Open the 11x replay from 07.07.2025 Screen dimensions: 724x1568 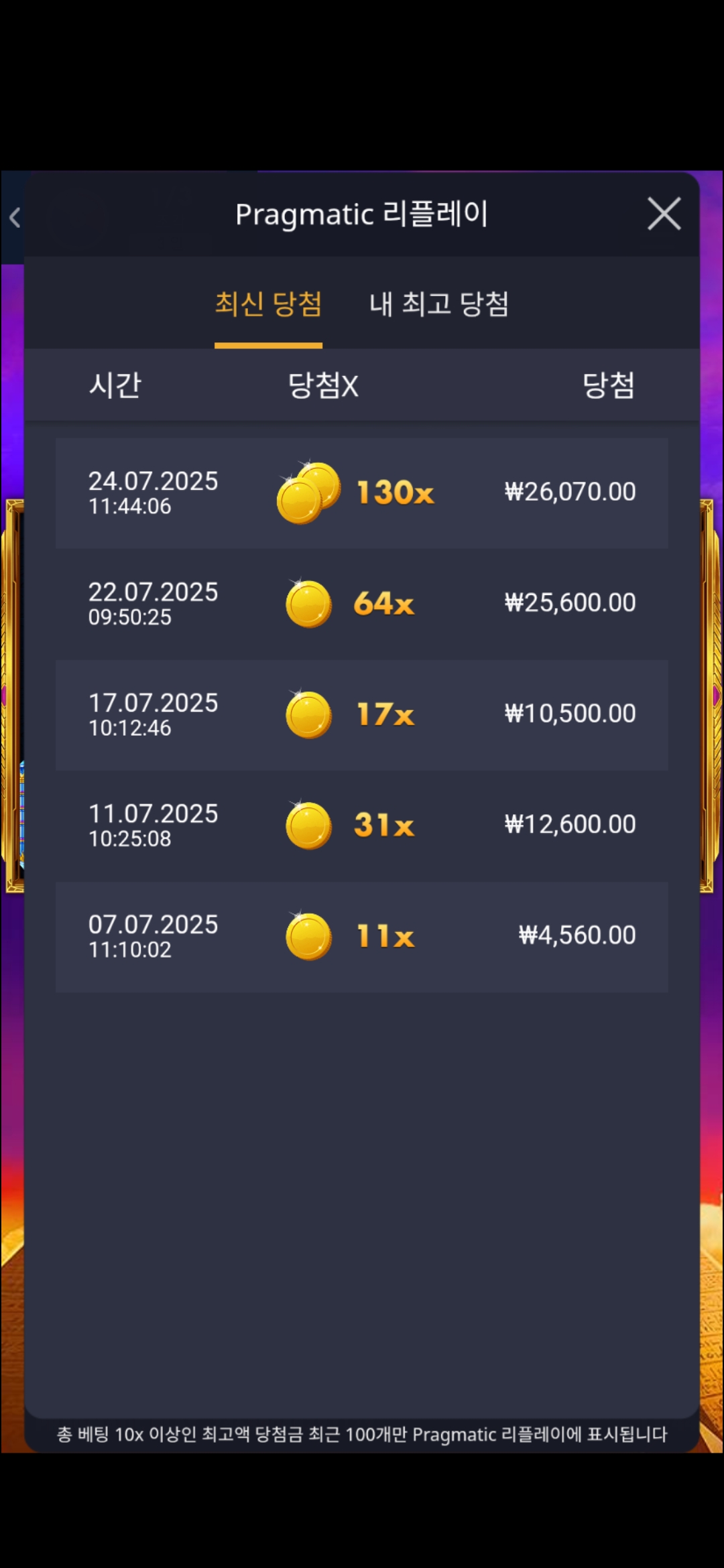[362, 937]
